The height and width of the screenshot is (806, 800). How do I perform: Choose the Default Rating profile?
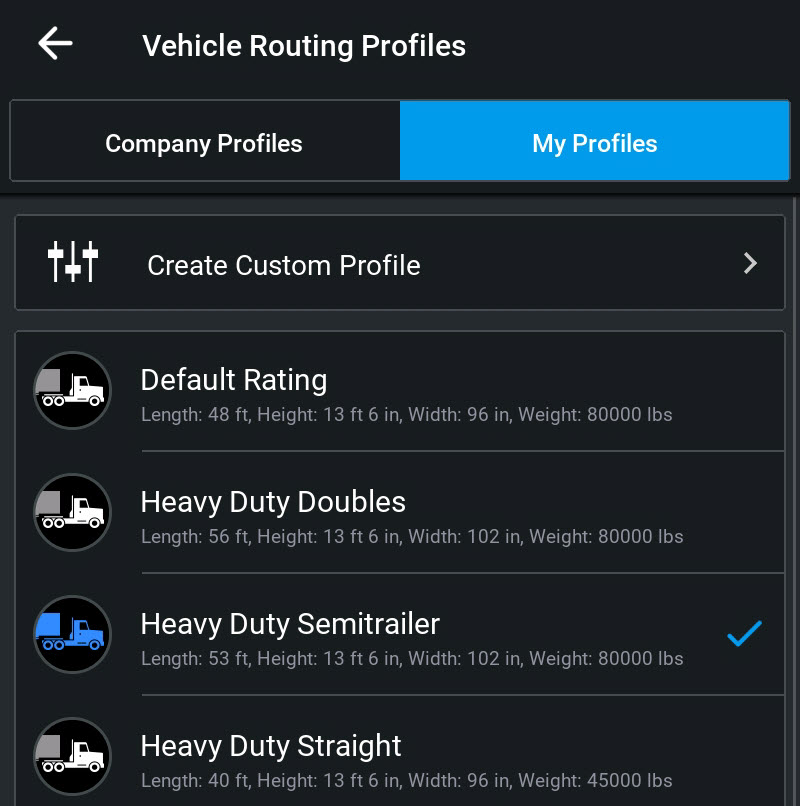(400, 393)
